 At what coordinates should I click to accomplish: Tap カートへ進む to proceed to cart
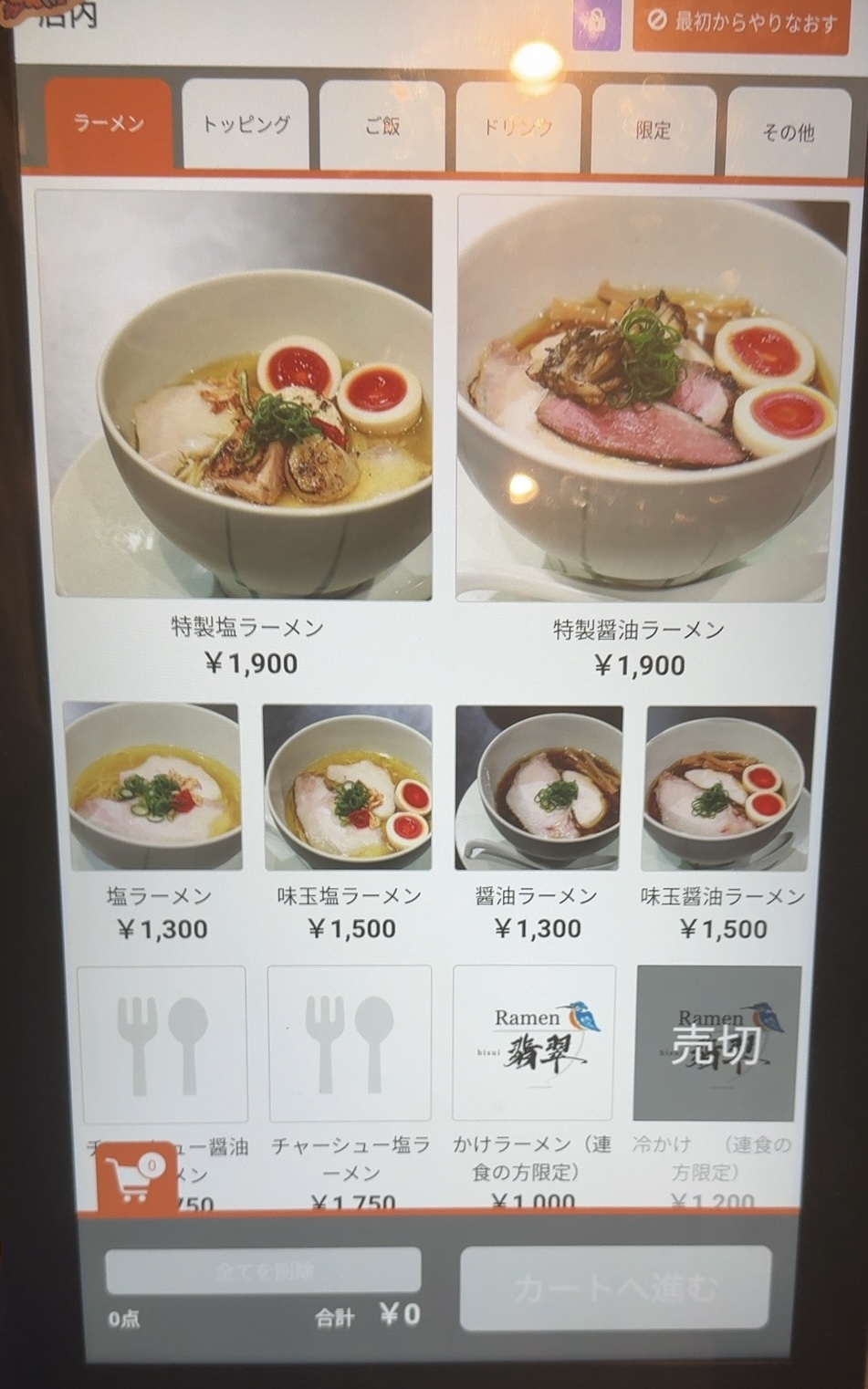tap(614, 1288)
